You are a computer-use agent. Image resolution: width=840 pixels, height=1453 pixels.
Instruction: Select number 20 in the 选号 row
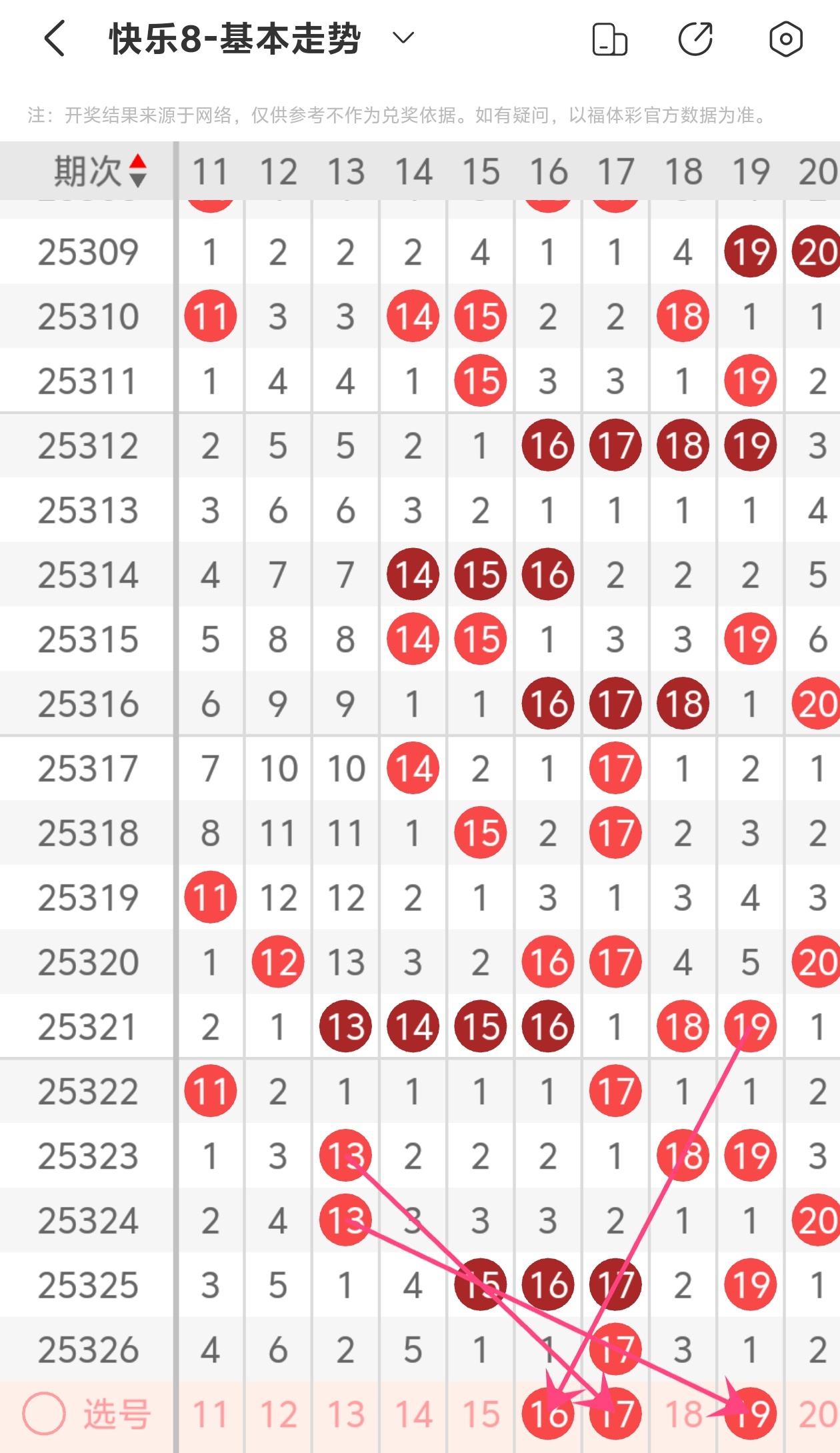point(817,1414)
